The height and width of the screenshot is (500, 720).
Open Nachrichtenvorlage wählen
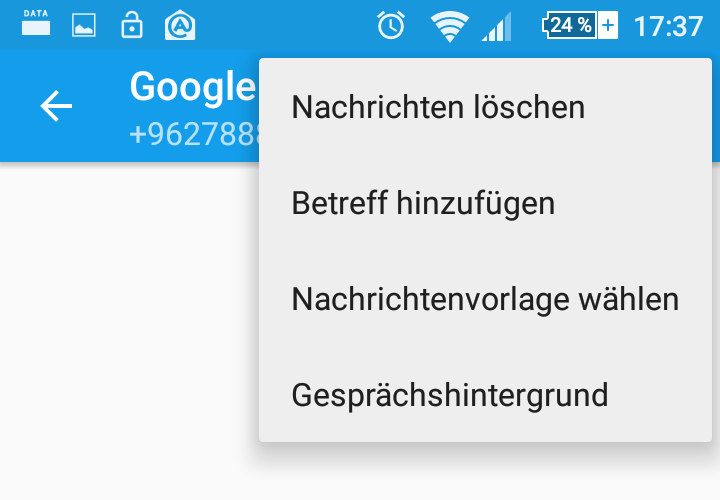tap(485, 299)
